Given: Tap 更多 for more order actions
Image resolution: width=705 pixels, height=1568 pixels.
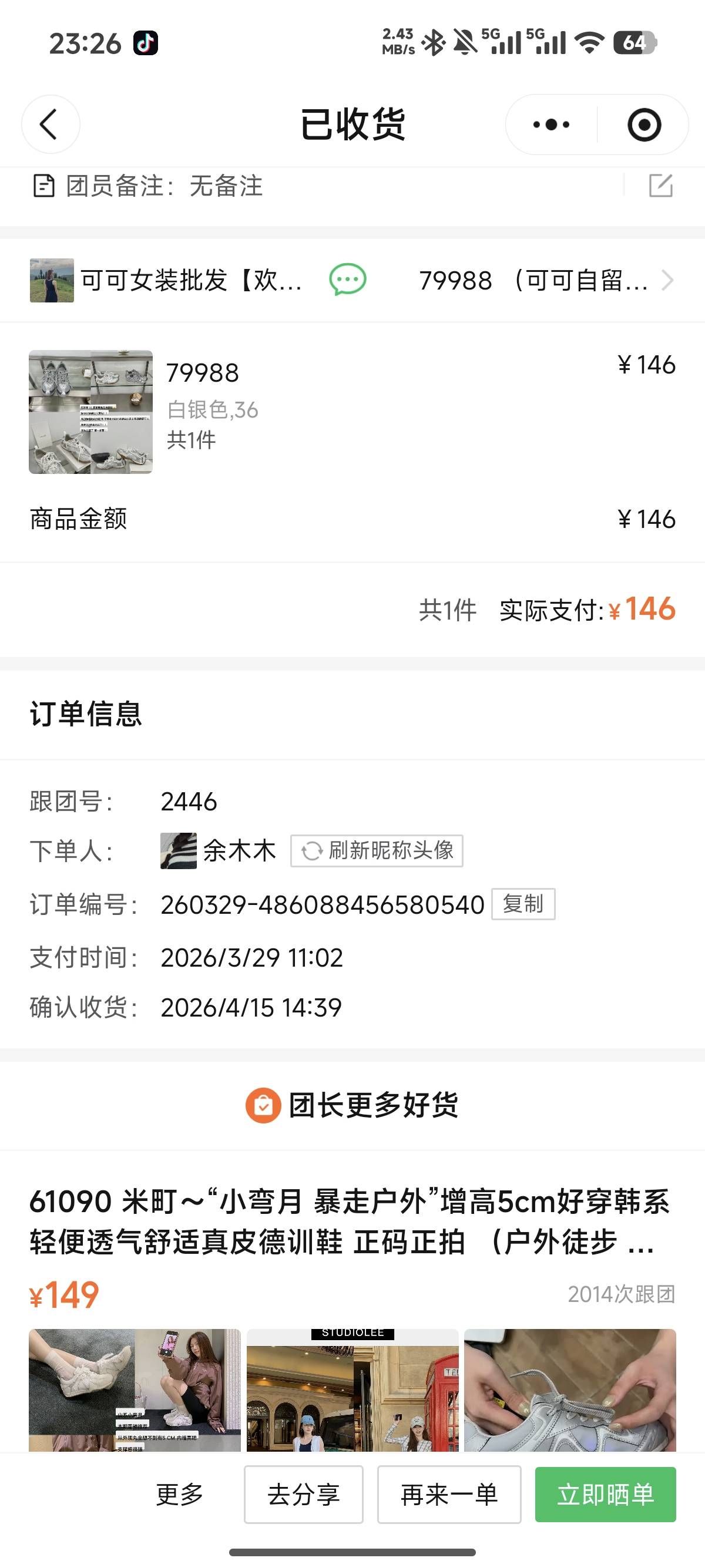Looking at the screenshot, I should [180, 1495].
